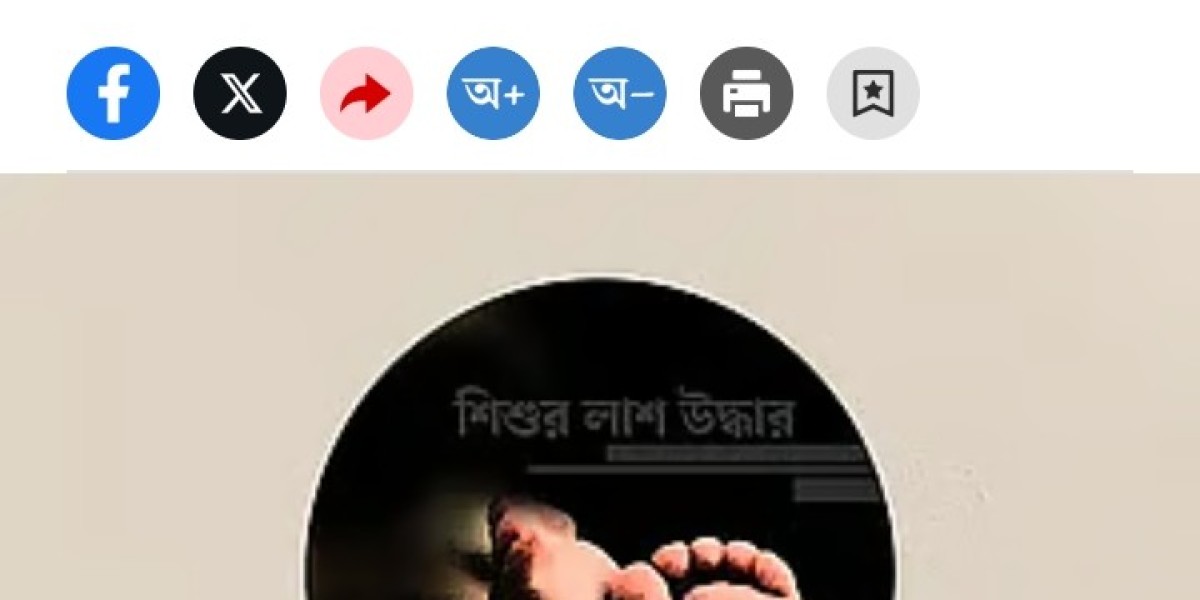Decrease text size with অ− button
This screenshot has width=1200, height=600.
(x=620, y=93)
